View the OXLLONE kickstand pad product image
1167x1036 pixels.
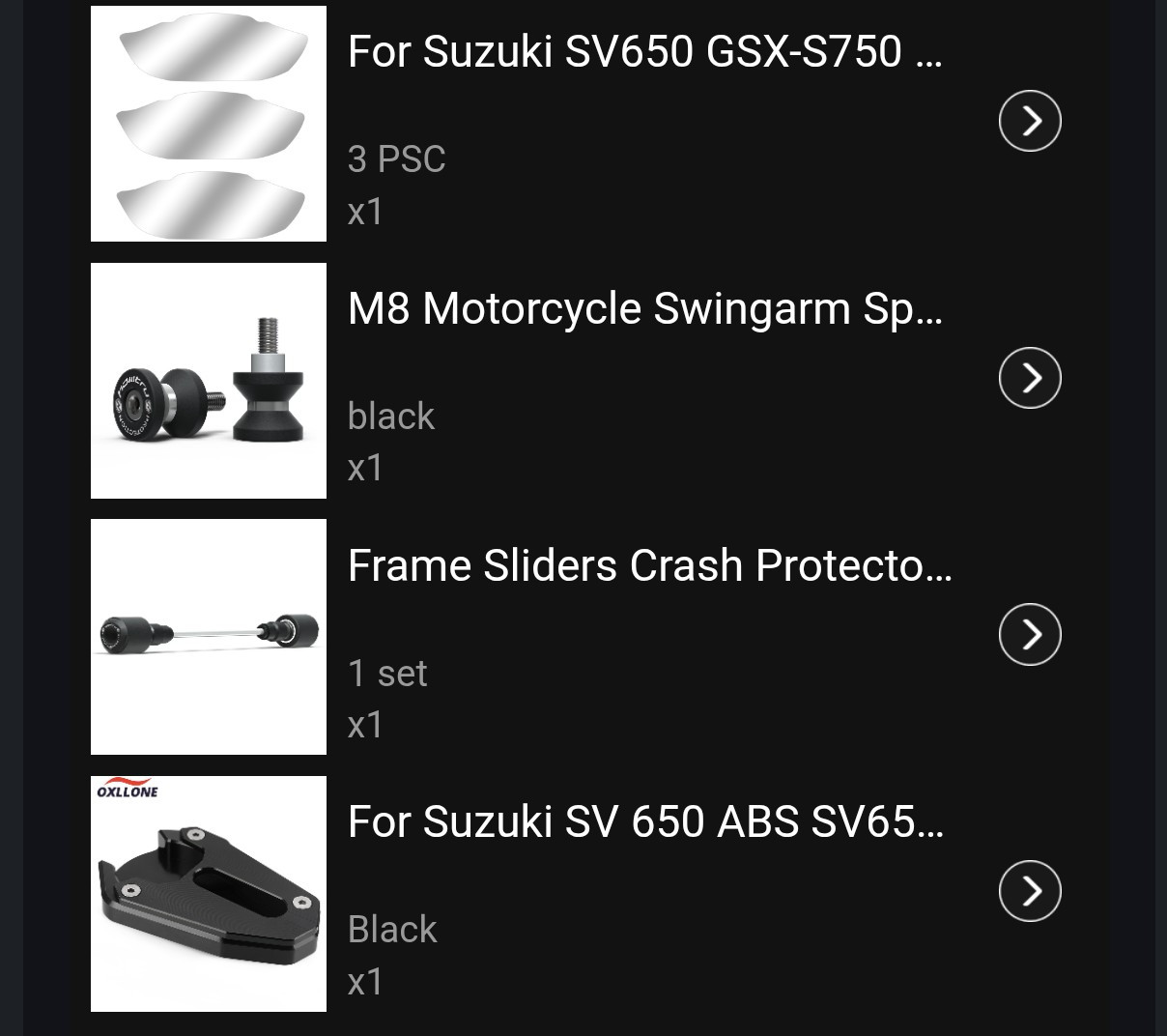tap(209, 894)
